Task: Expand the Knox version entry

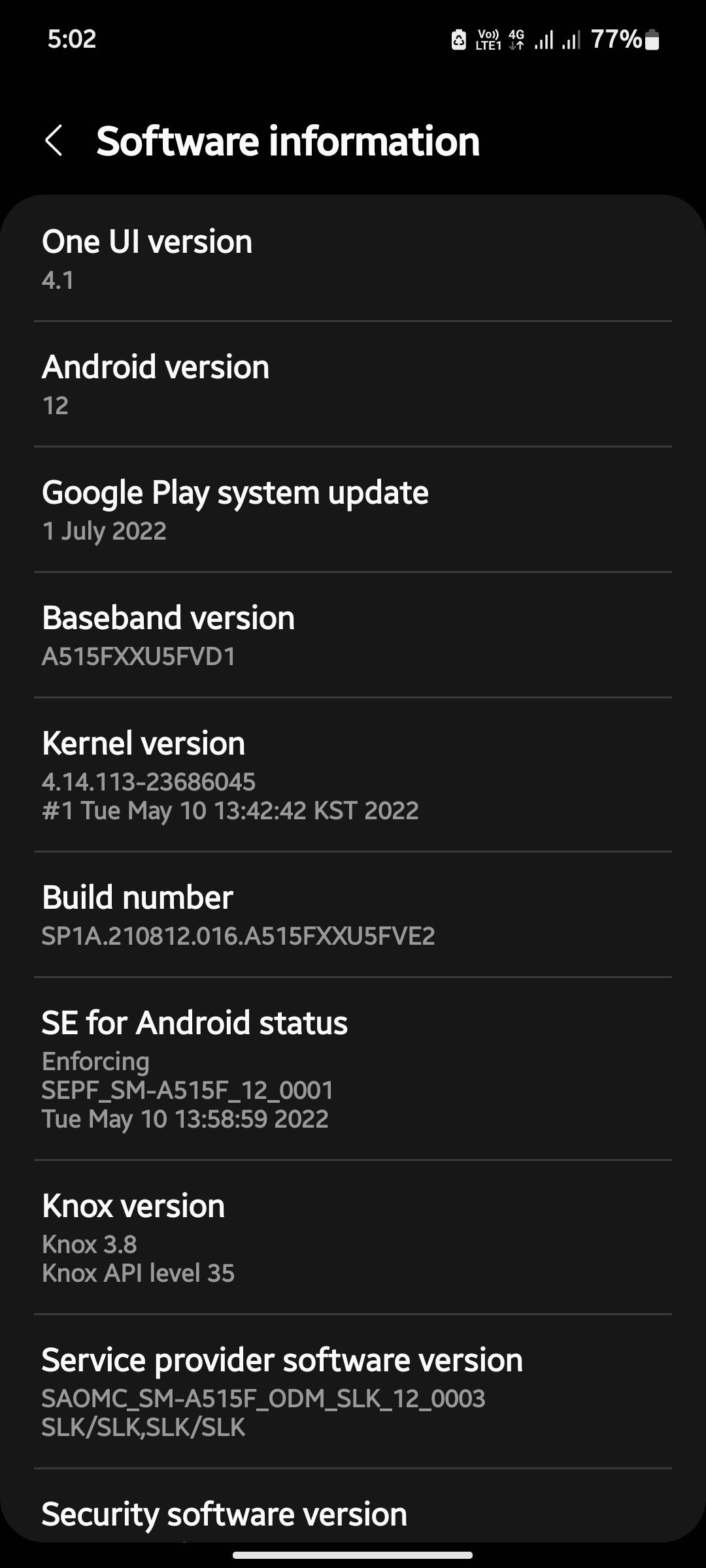Action: point(353,1235)
